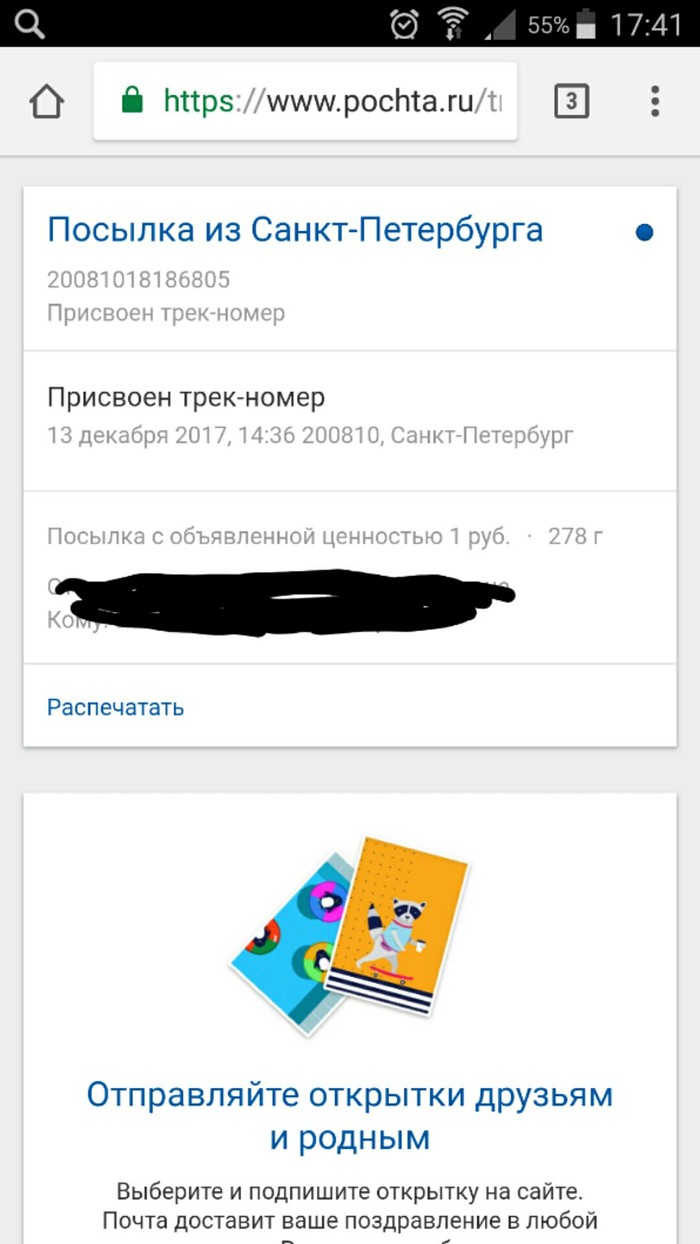Image resolution: width=700 pixels, height=1244 pixels.
Task: Open Отправляйте открытки друзьям и родным
Action: pyautogui.click(x=350, y=1116)
